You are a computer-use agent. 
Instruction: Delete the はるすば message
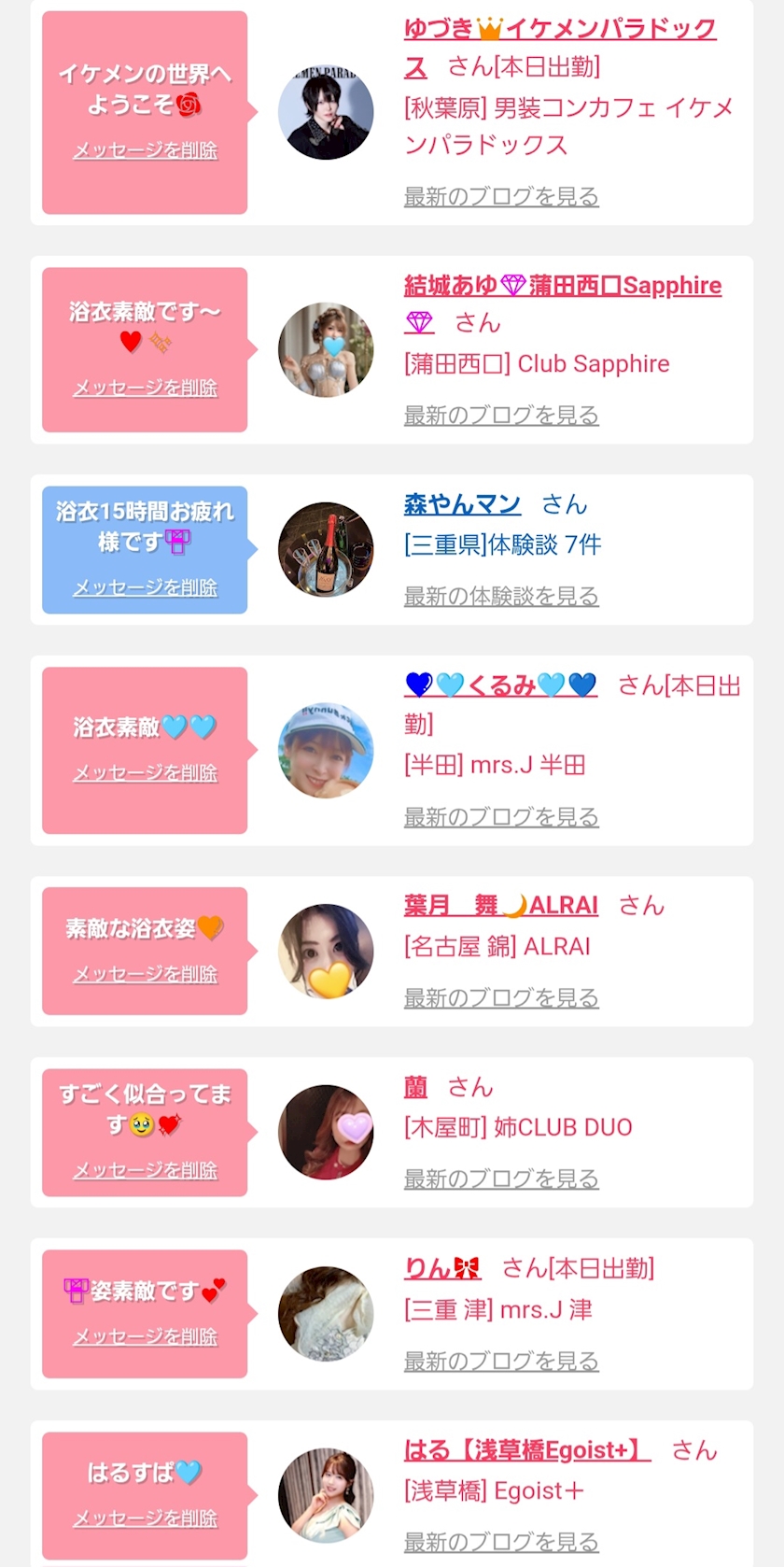click(x=145, y=1518)
